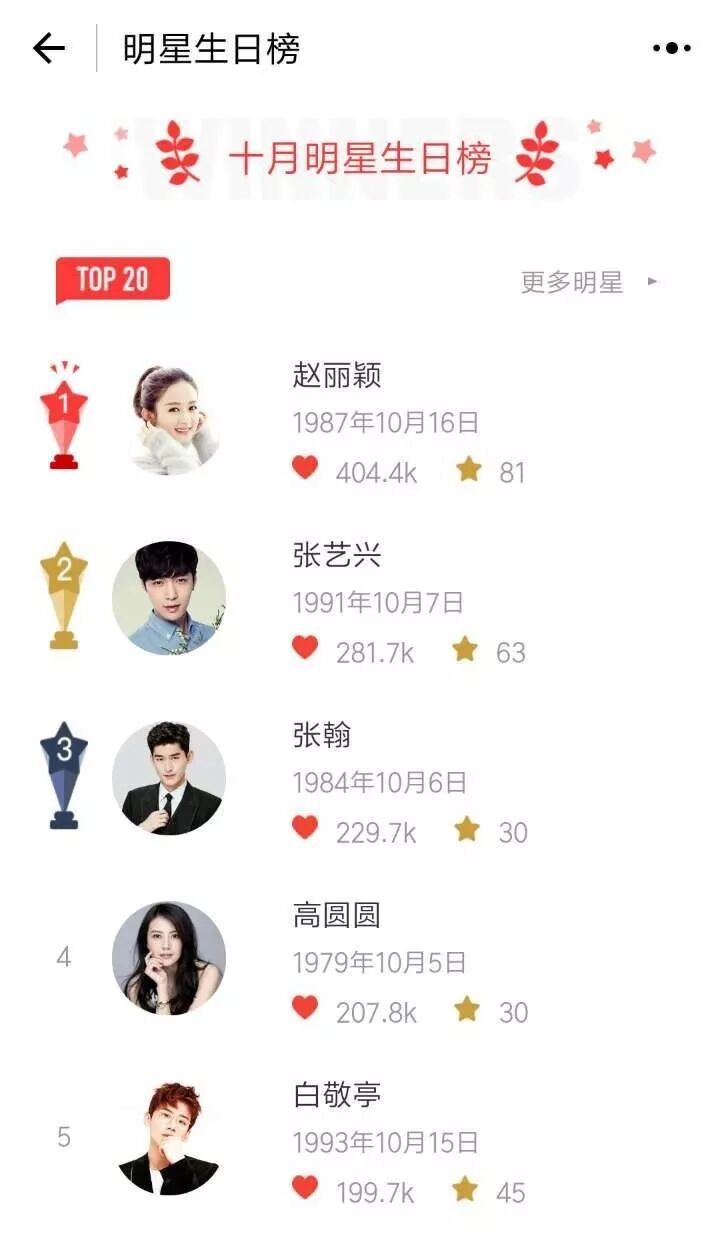
Task: Give 张翰 a heart
Action: coord(305,828)
